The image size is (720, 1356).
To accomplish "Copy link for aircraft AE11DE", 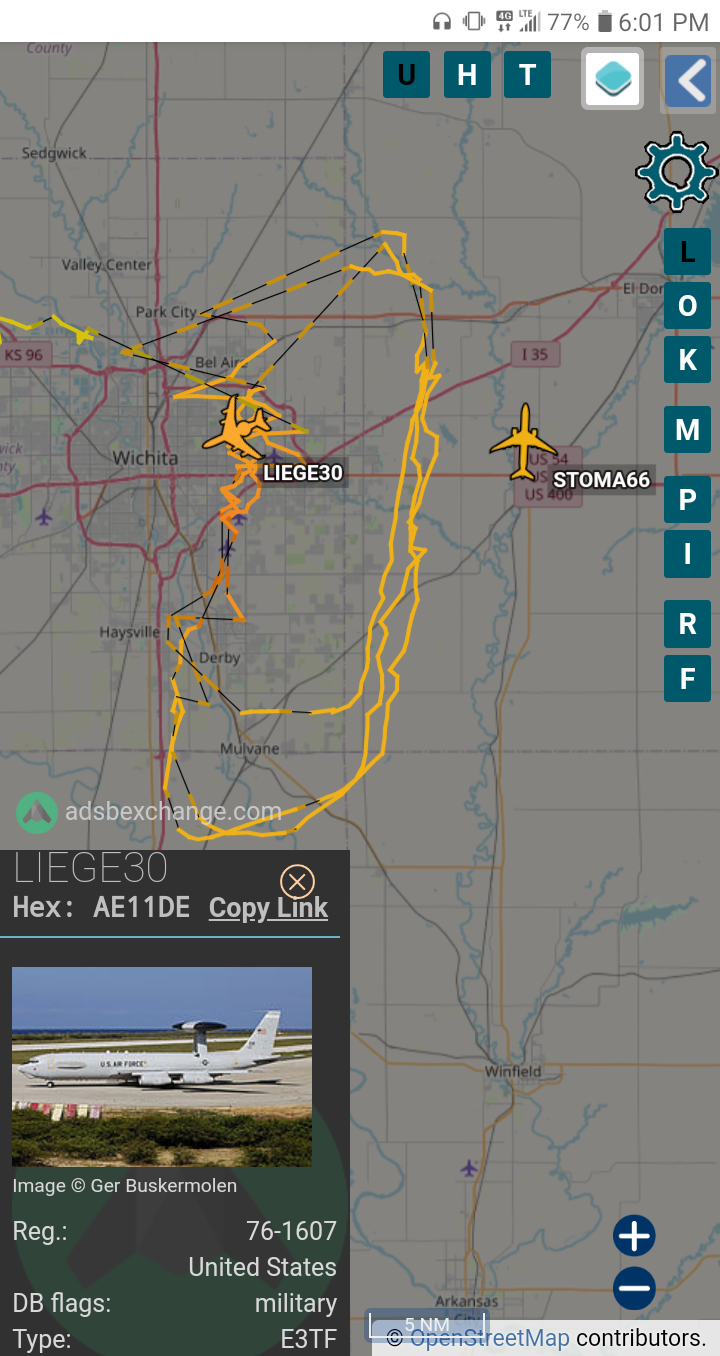I will pos(268,908).
